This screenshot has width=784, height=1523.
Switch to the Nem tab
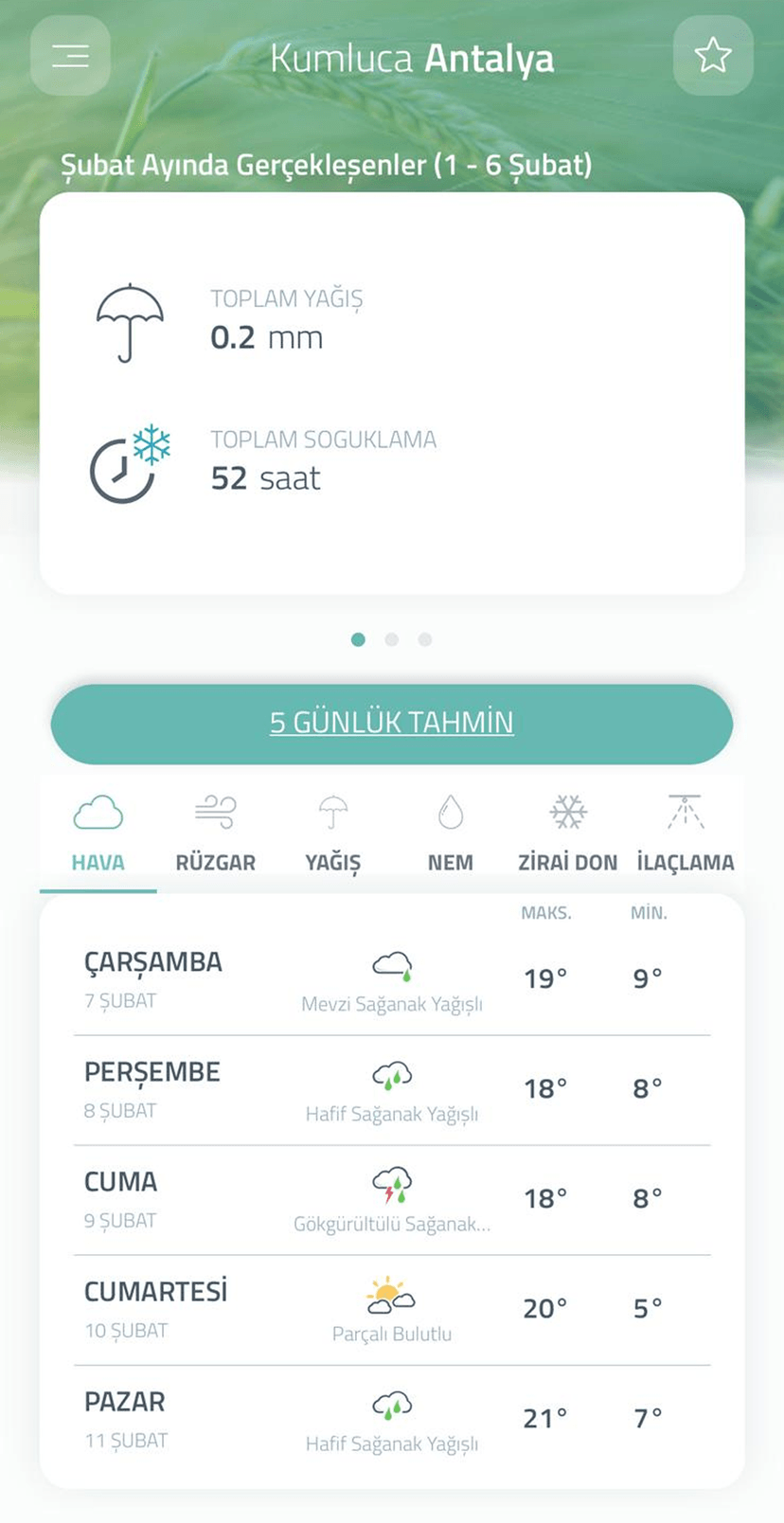tap(450, 834)
